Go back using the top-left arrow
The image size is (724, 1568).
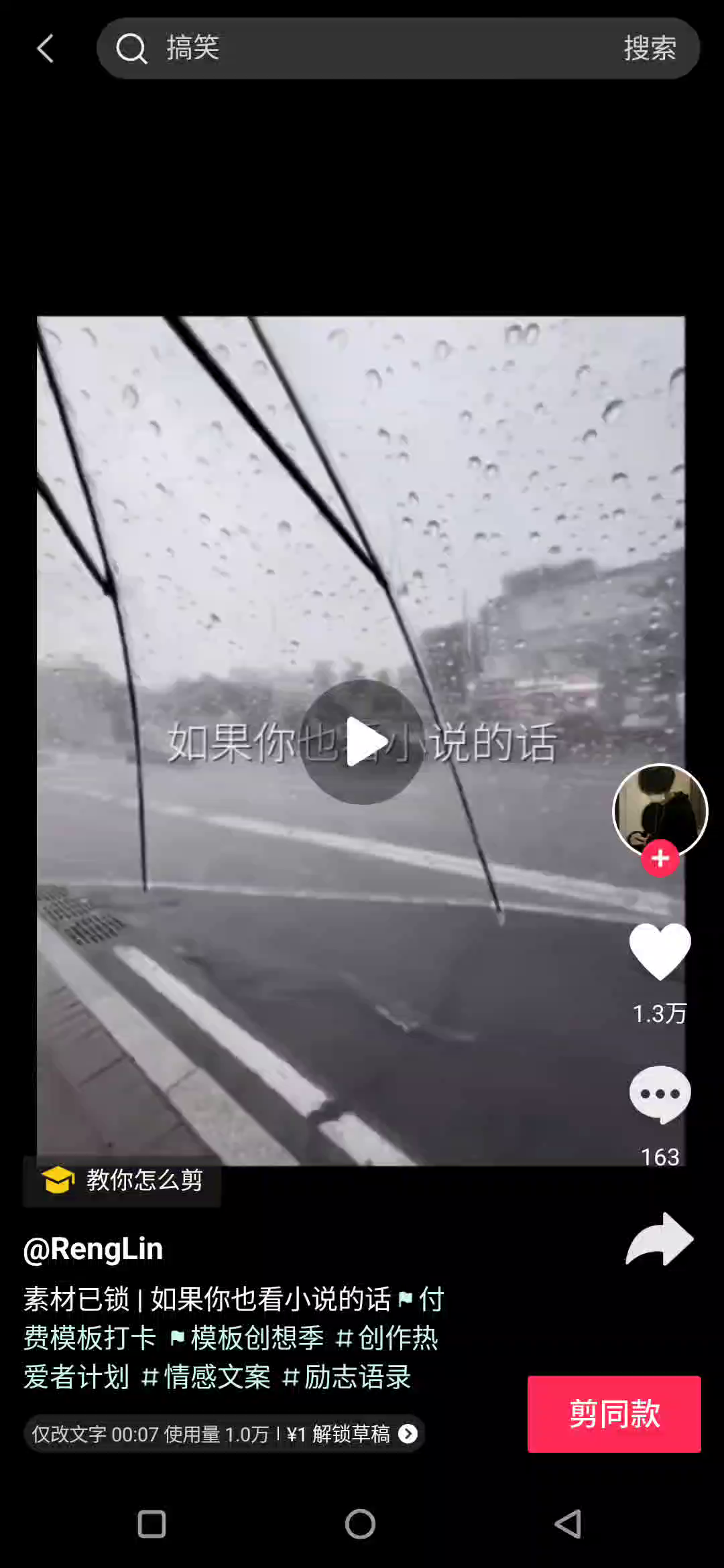pos(45,48)
